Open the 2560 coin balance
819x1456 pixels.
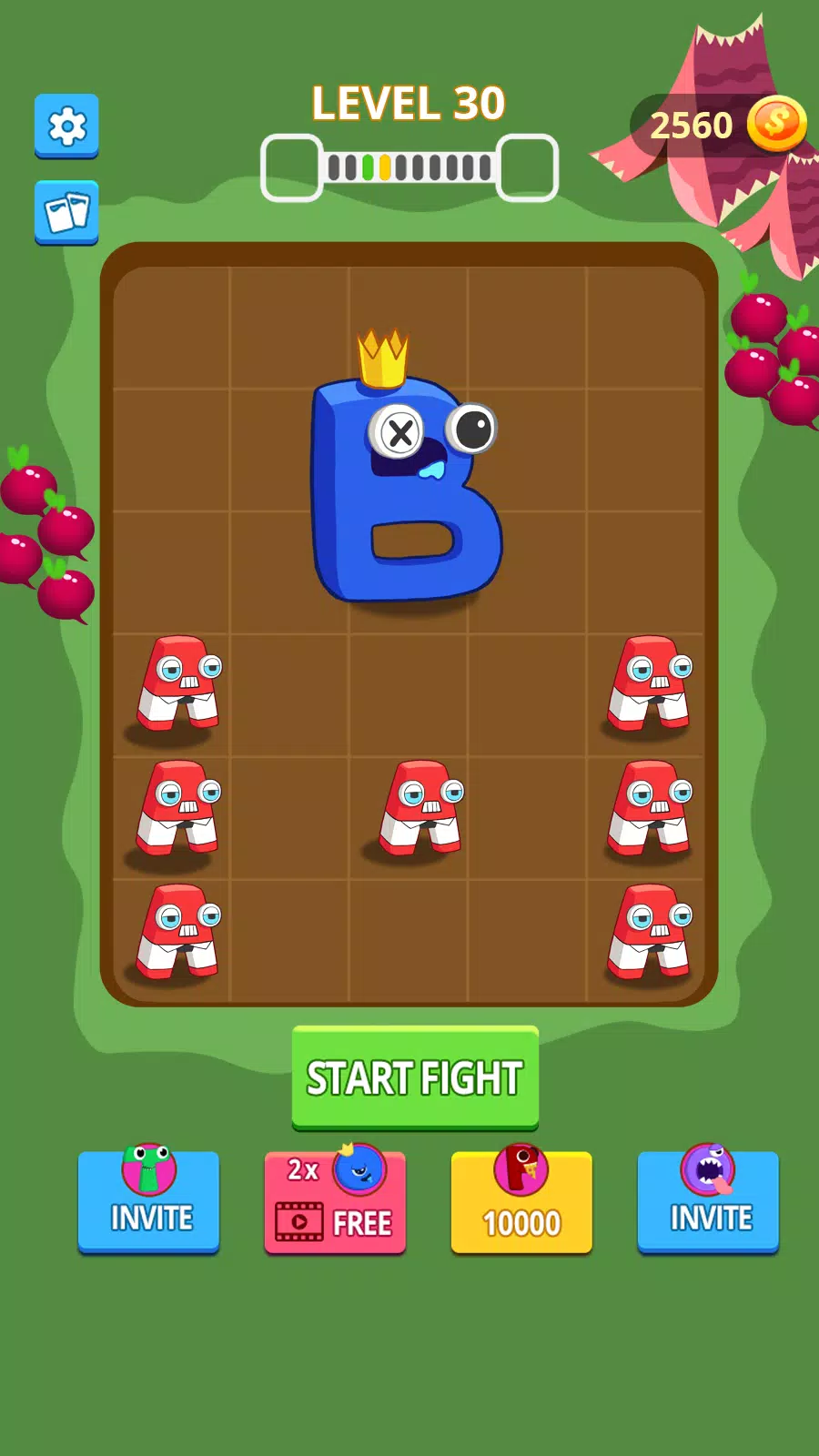(719, 125)
